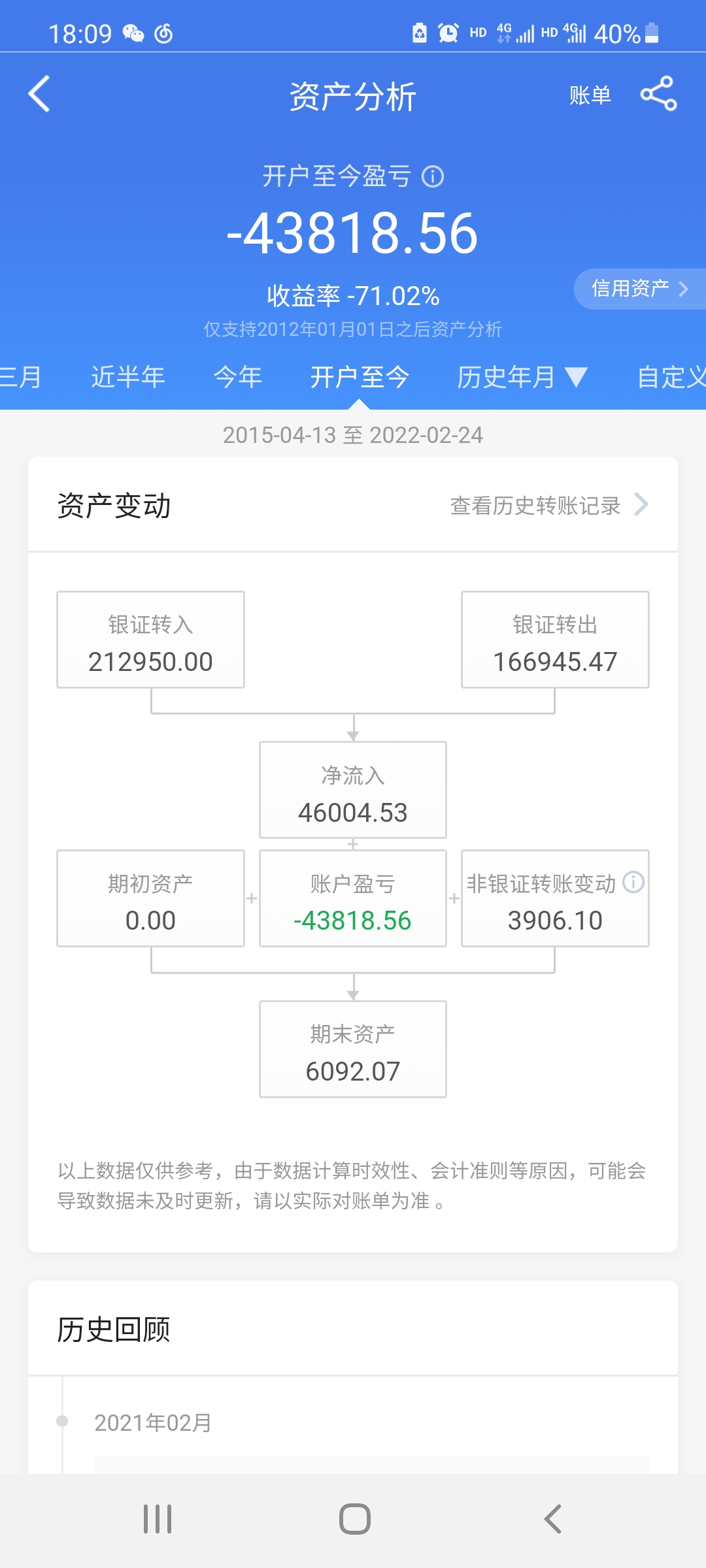Go back using the top-left arrow
The image size is (706, 1568).
[39, 94]
